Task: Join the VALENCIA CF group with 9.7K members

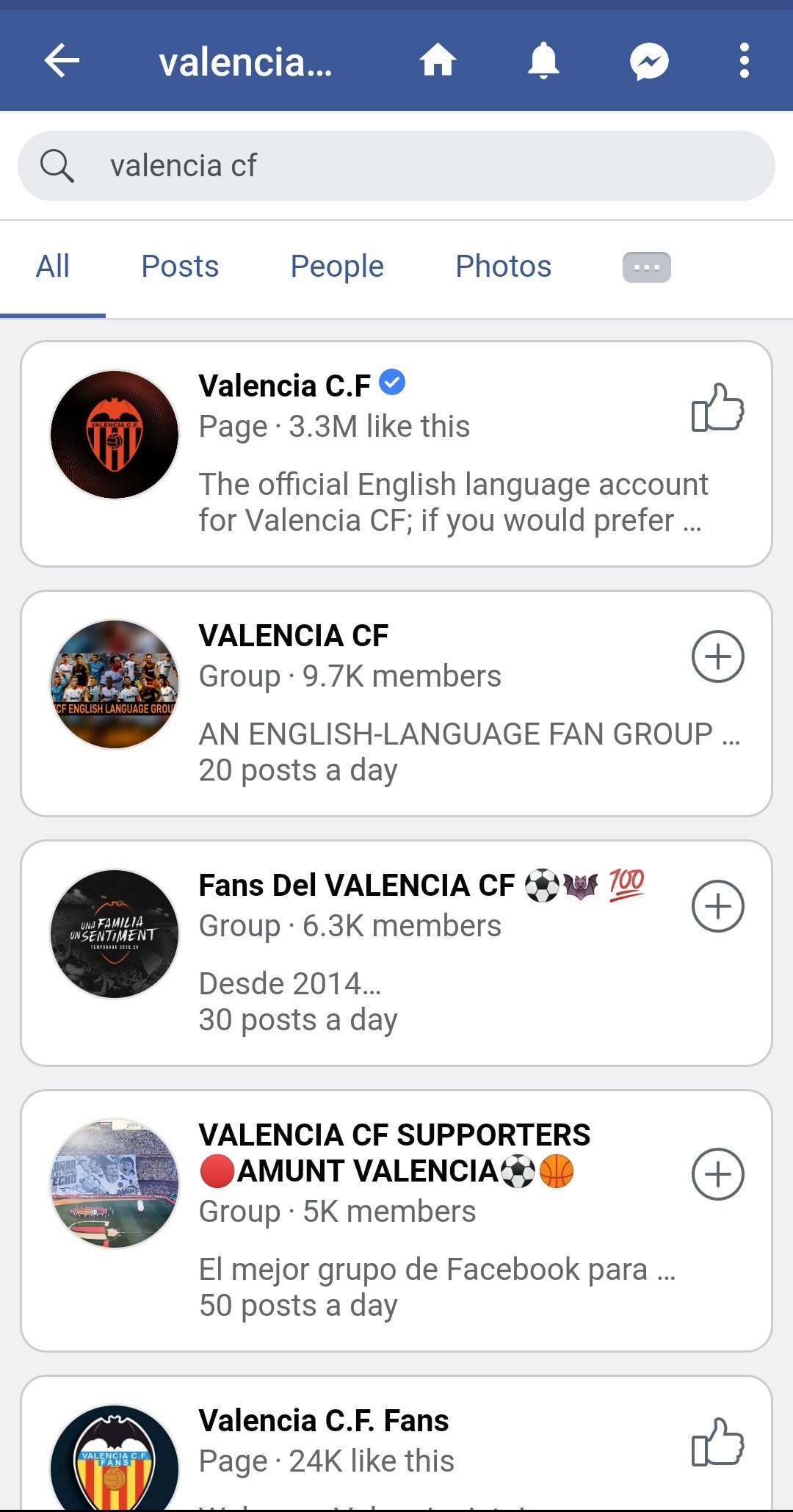Action: tap(718, 656)
